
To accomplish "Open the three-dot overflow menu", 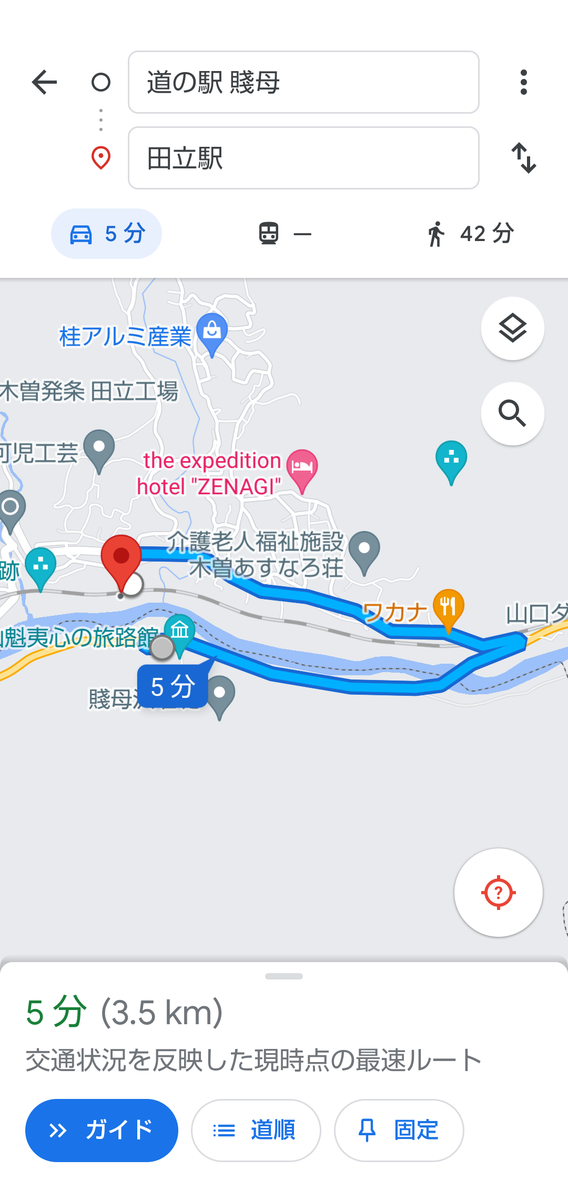I will (523, 82).
